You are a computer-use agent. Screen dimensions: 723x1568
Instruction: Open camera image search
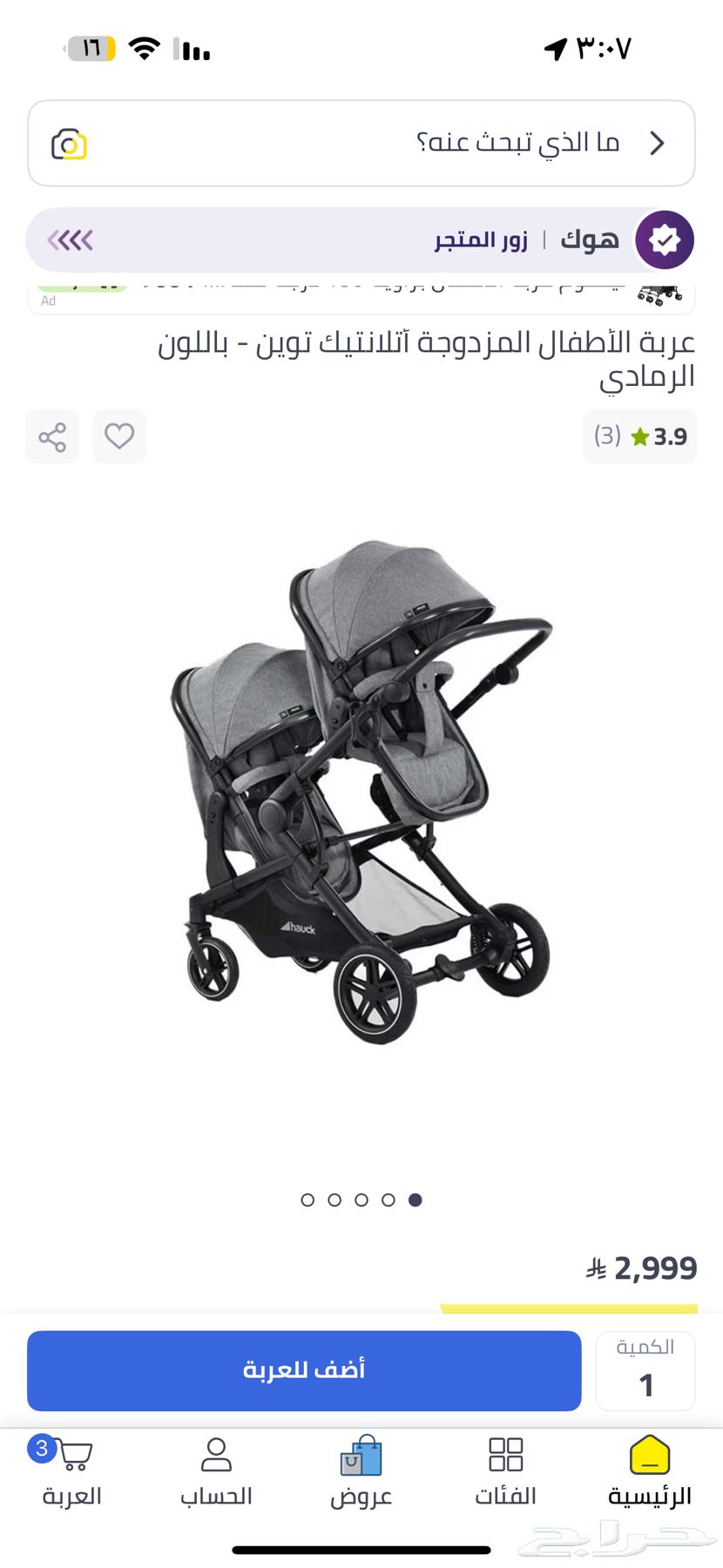coord(69,144)
